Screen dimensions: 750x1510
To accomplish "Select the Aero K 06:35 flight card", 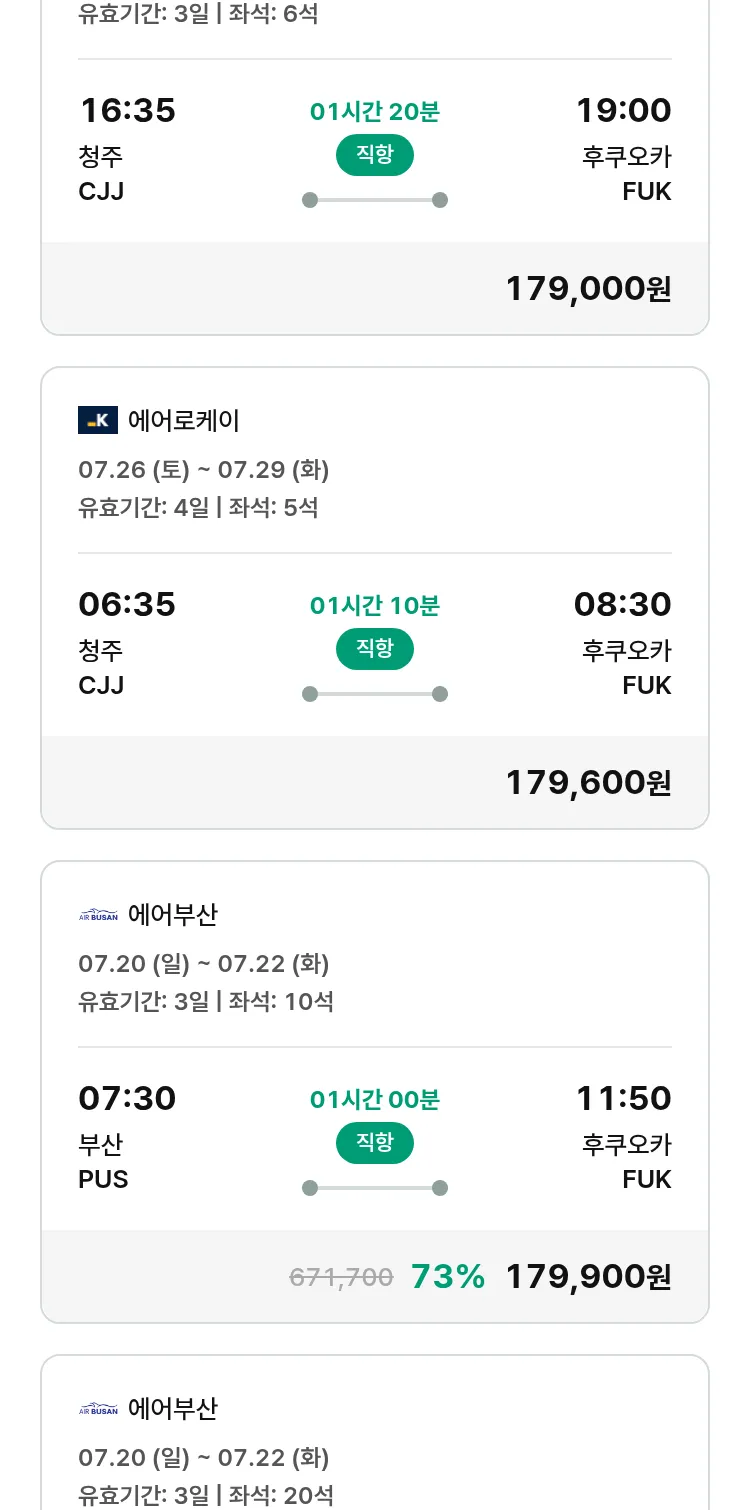I will [375, 598].
